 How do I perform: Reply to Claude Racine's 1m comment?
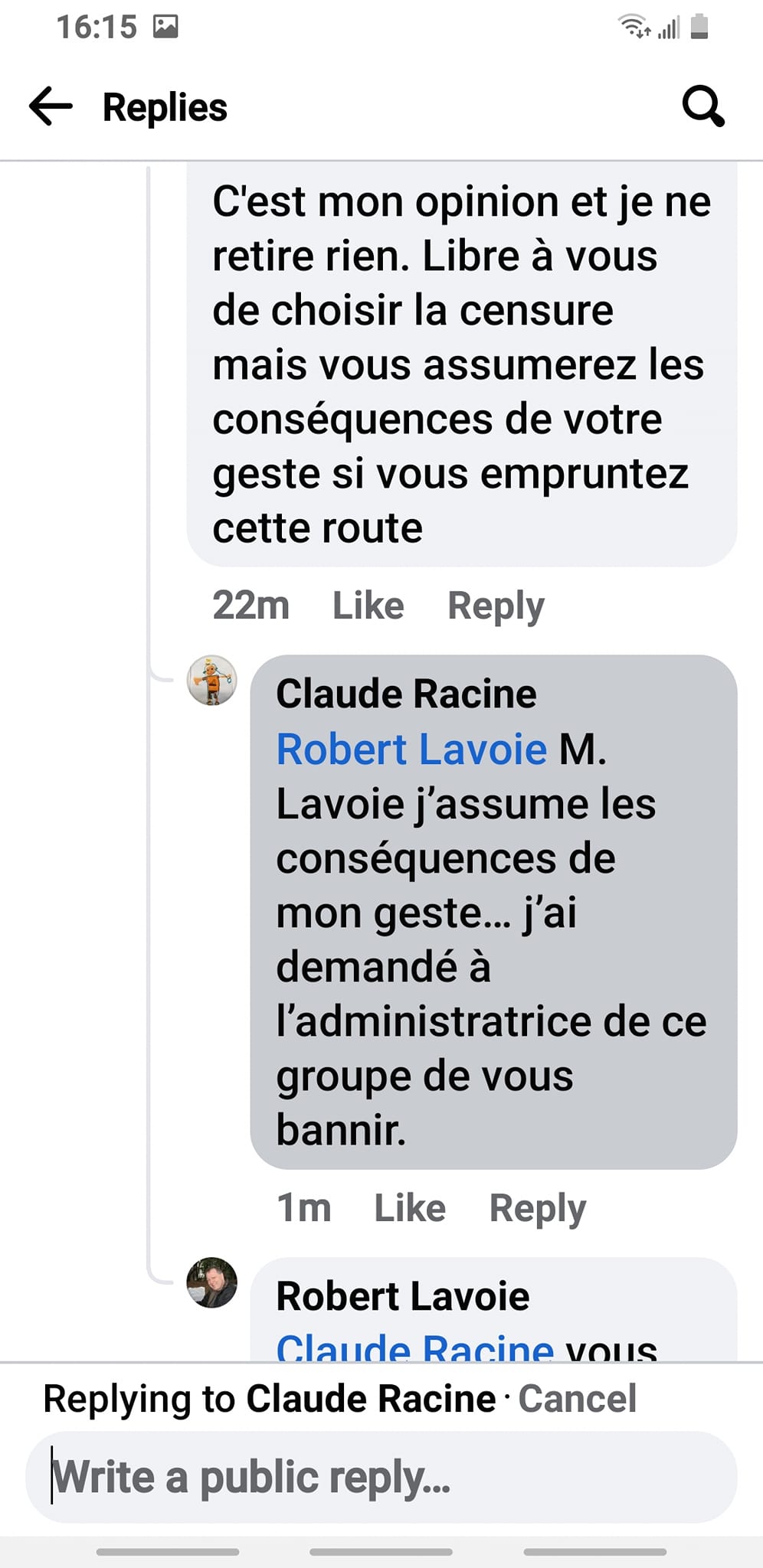pyautogui.click(x=537, y=1208)
